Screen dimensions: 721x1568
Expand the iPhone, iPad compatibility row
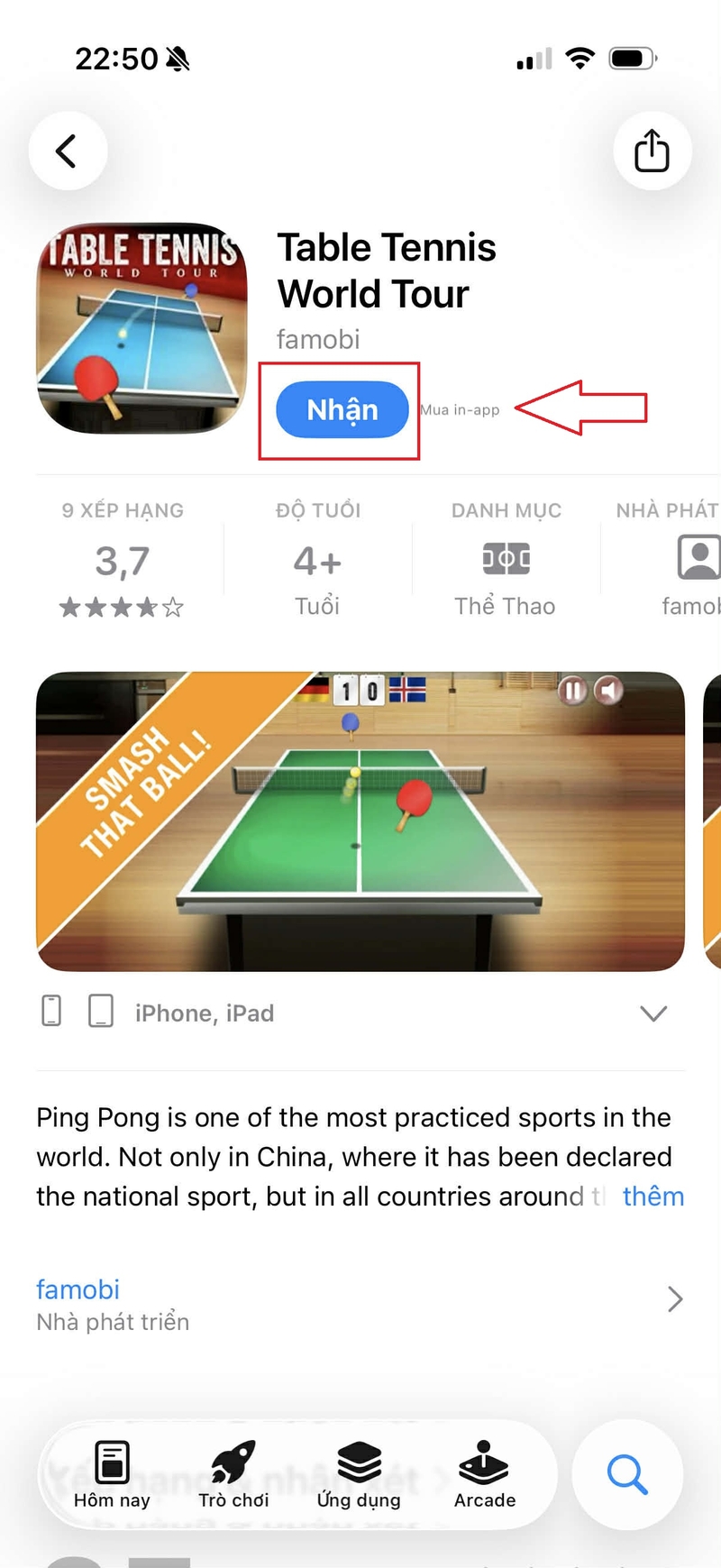pos(360,1013)
